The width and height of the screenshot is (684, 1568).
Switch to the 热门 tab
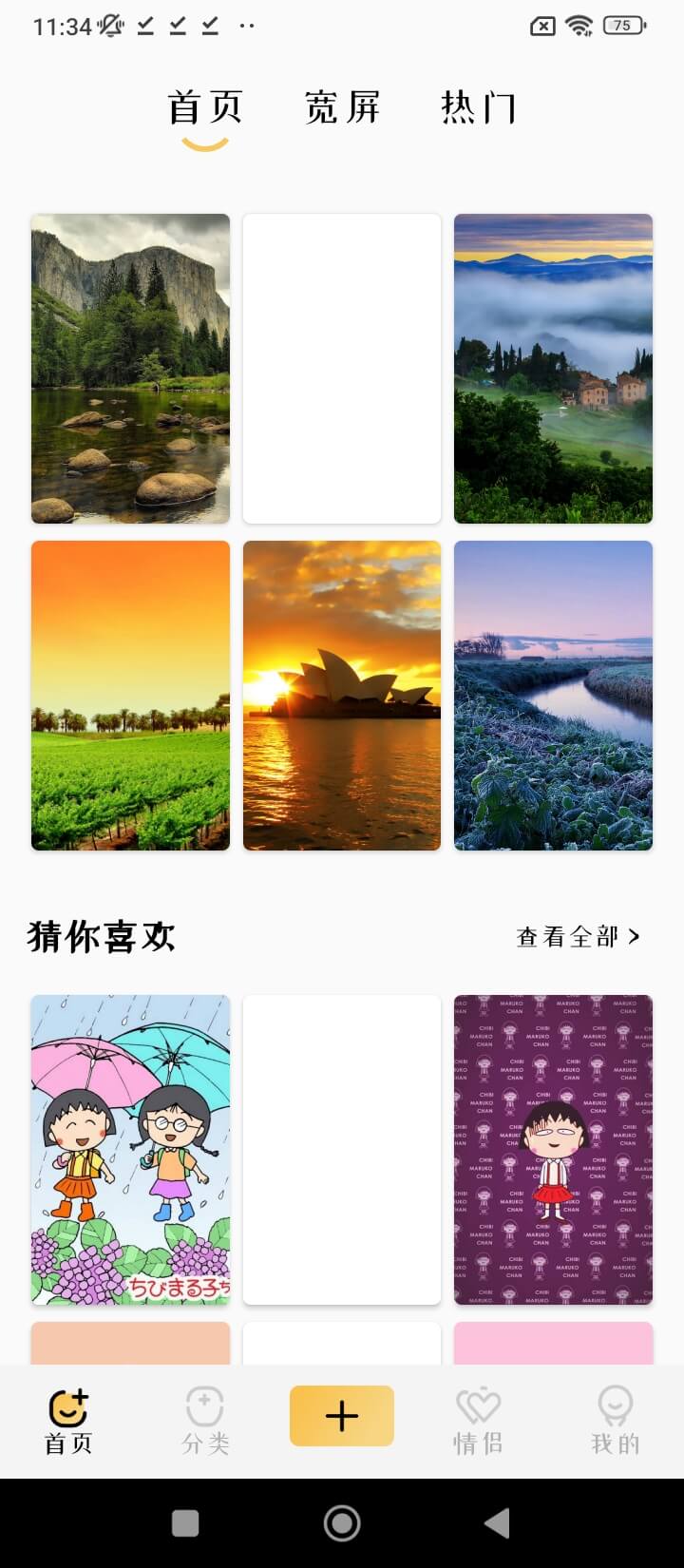coord(478,108)
